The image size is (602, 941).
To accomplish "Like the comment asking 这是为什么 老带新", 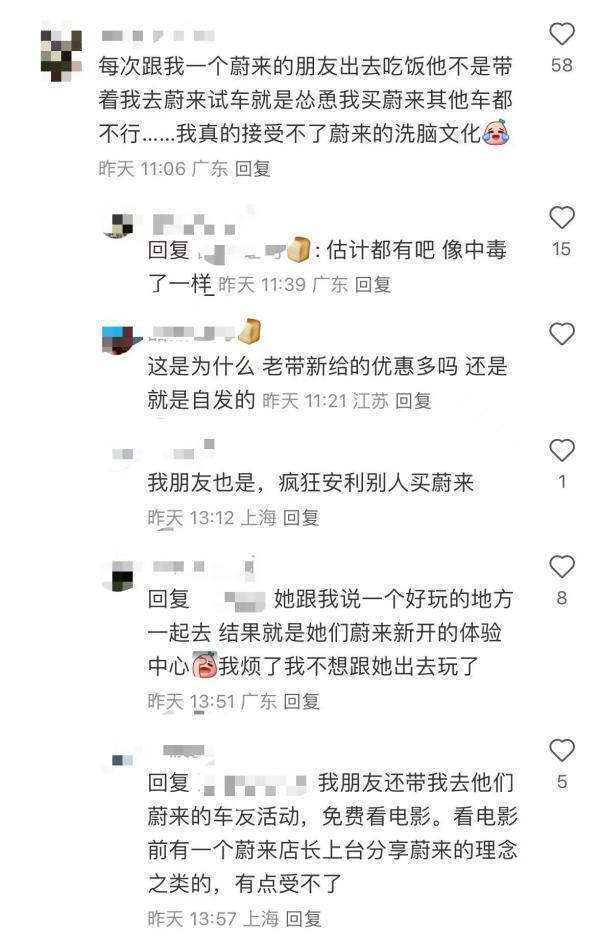I will (x=562, y=334).
